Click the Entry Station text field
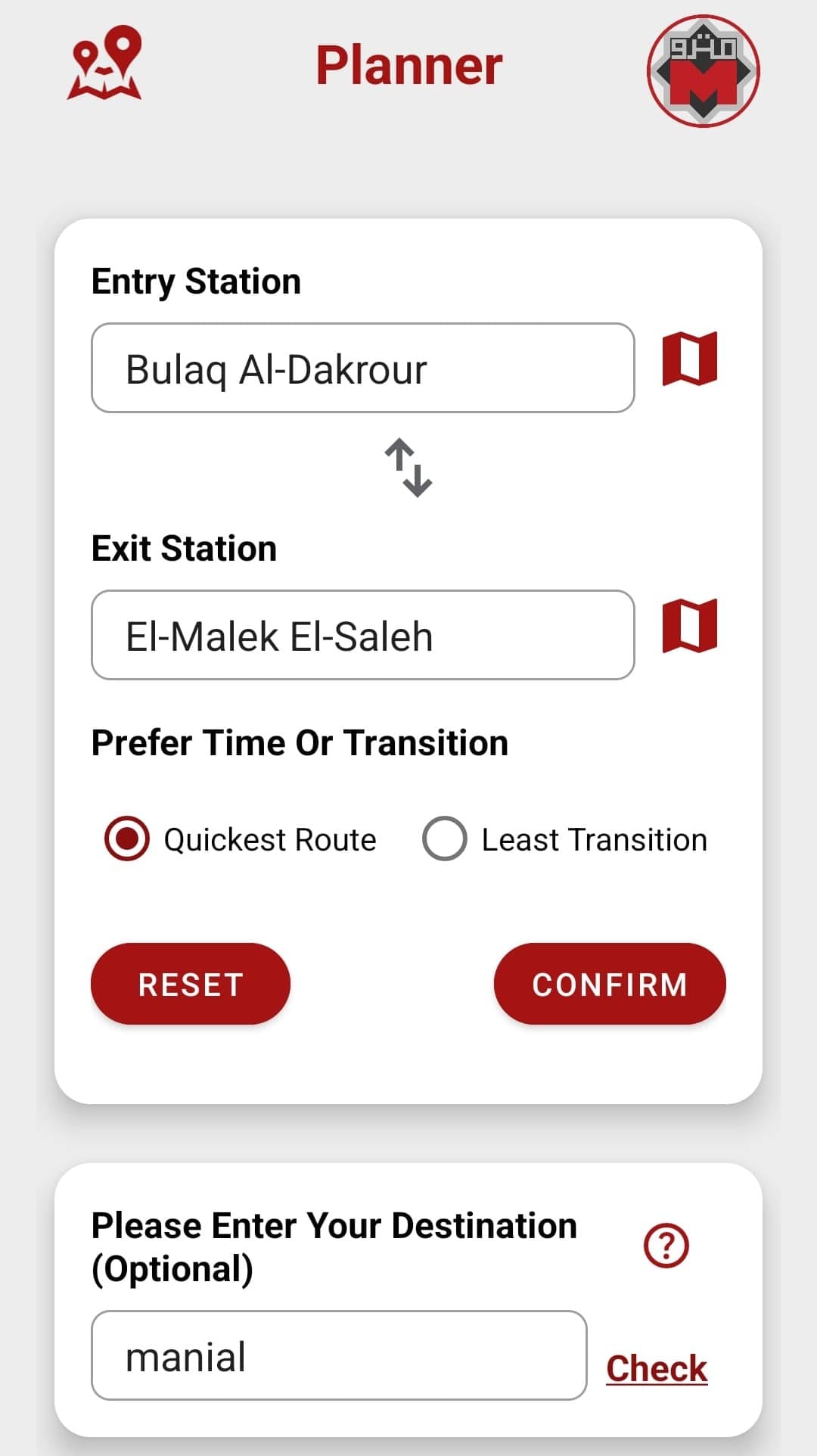Viewport: 817px width, 1456px height. click(x=362, y=368)
